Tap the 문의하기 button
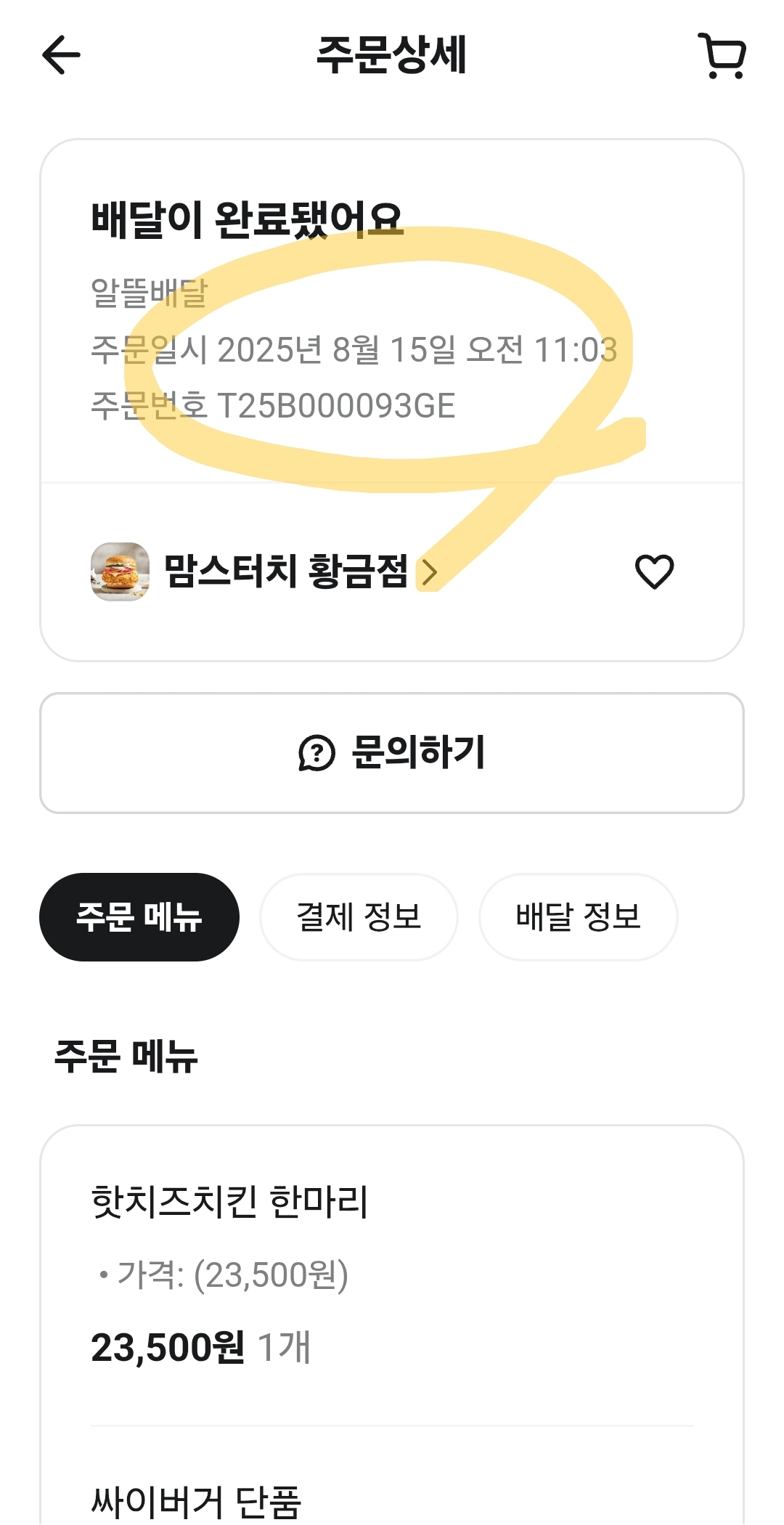This screenshot has height=1525, width=784. point(392,753)
